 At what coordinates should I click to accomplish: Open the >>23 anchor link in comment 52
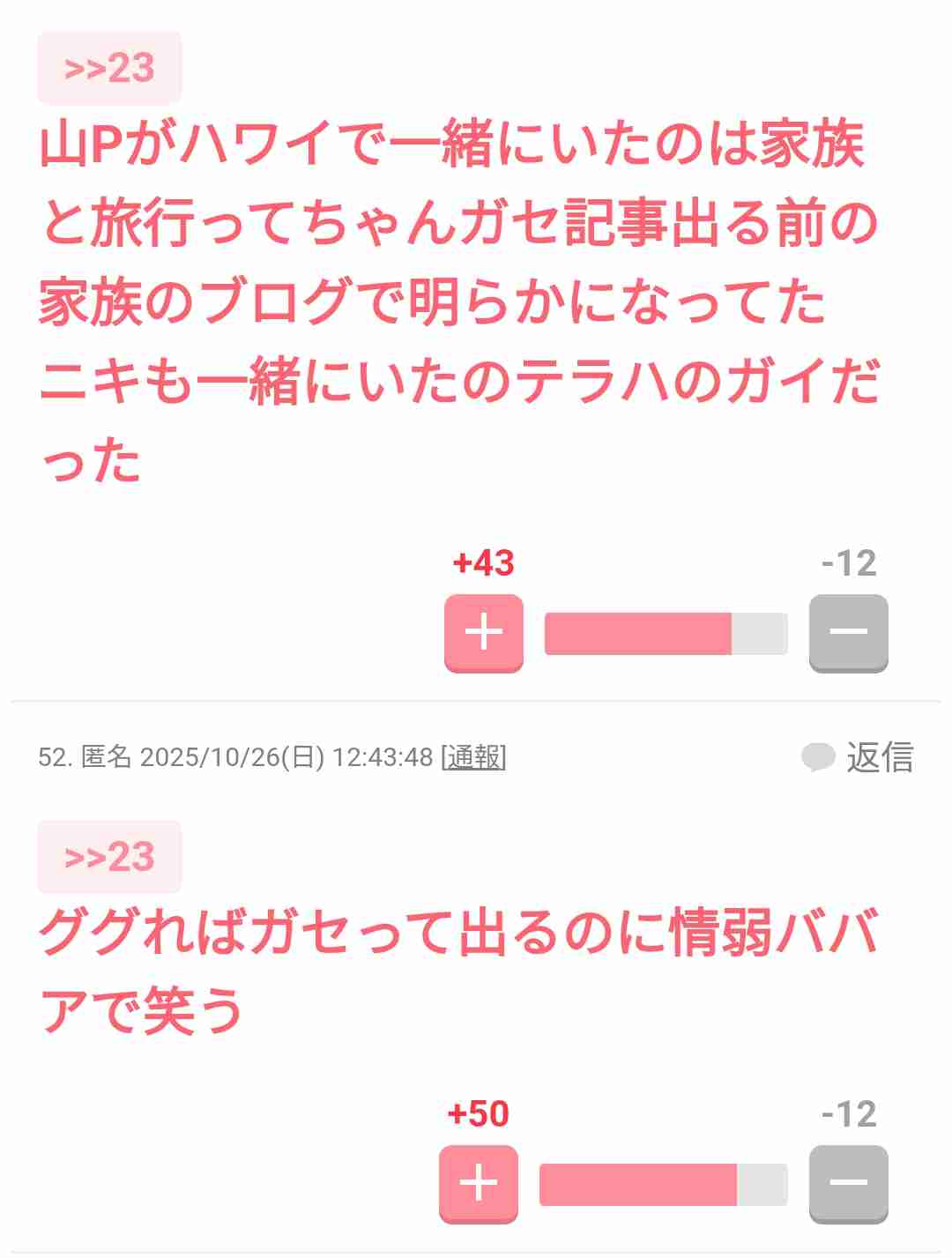point(108,856)
